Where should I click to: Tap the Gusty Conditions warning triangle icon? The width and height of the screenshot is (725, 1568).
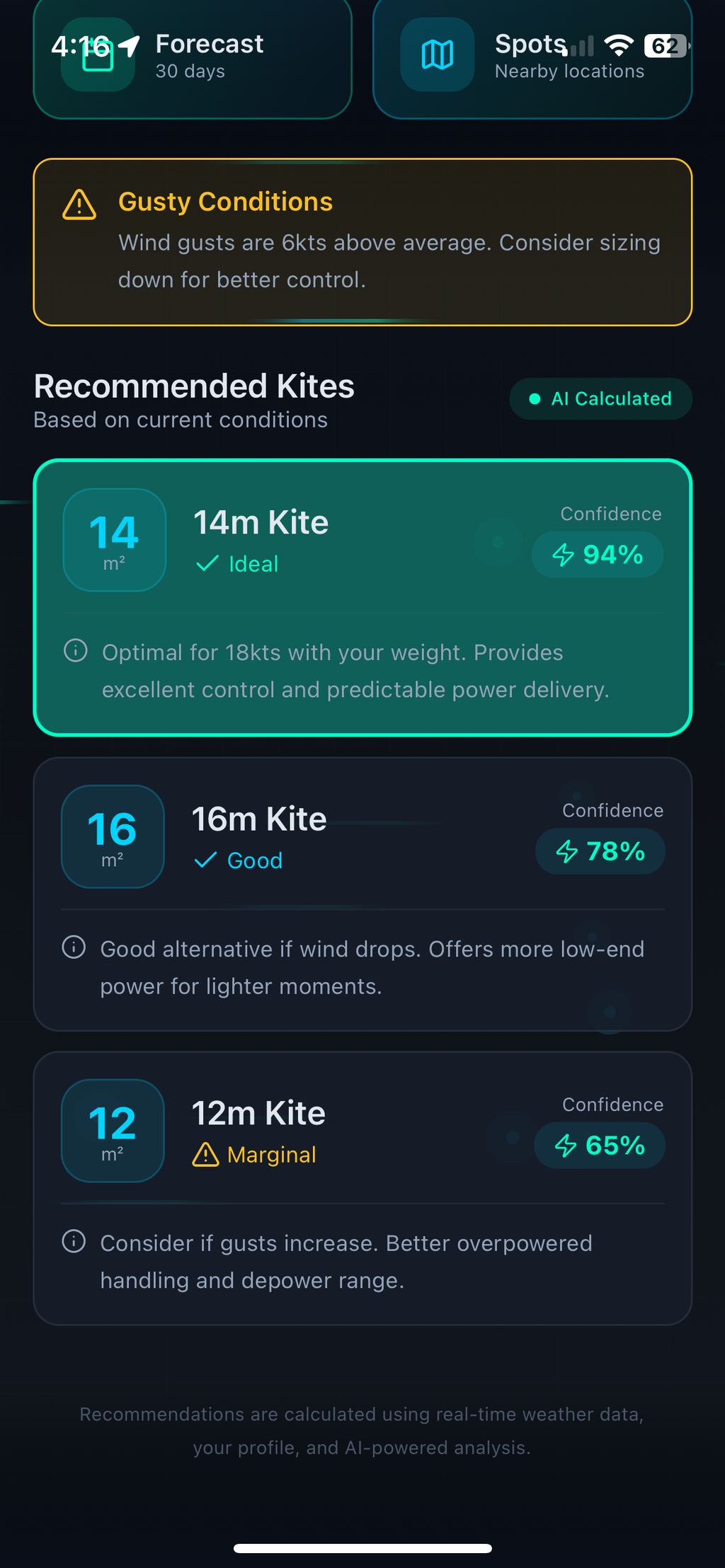pos(79,206)
